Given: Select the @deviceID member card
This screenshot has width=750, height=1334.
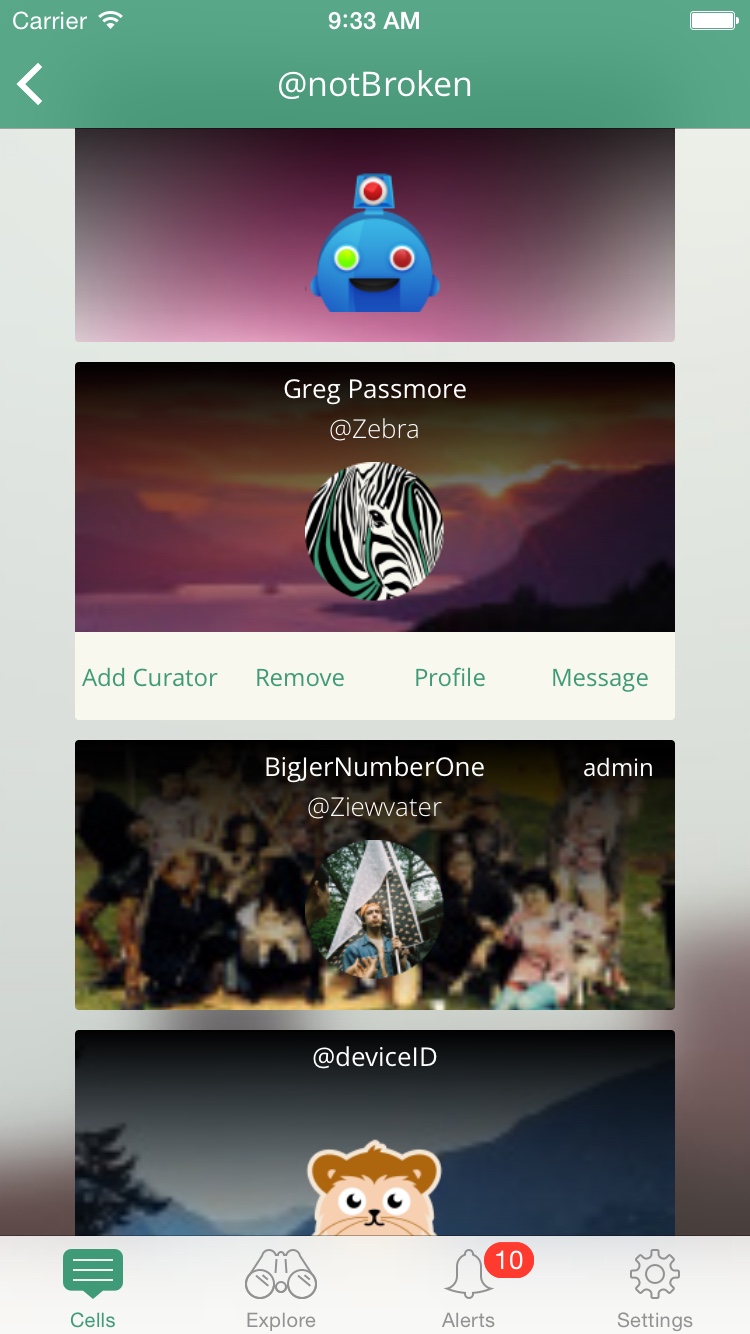Looking at the screenshot, I should click(x=374, y=1130).
